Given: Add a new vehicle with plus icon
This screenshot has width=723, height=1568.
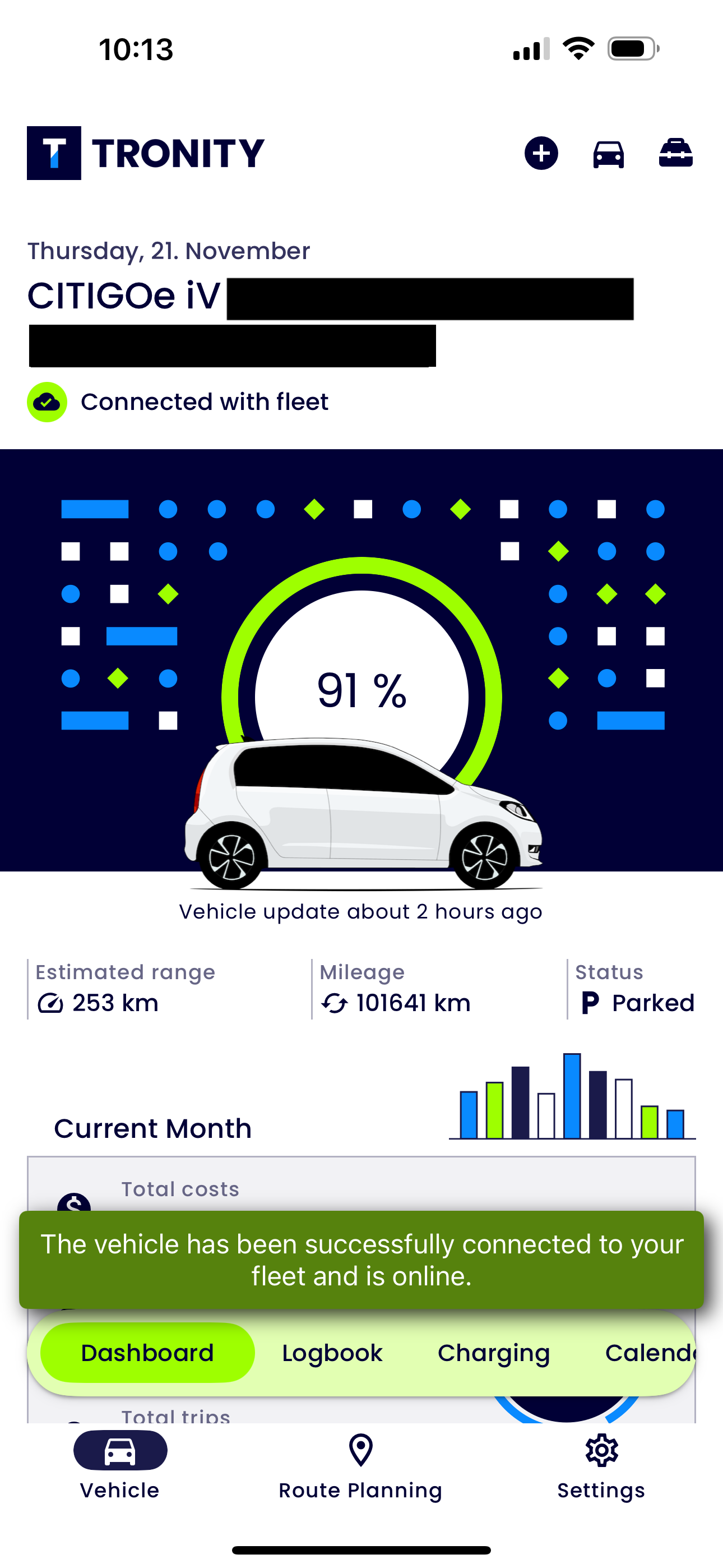Looking at the screenshot, I should tap(541, 153).
